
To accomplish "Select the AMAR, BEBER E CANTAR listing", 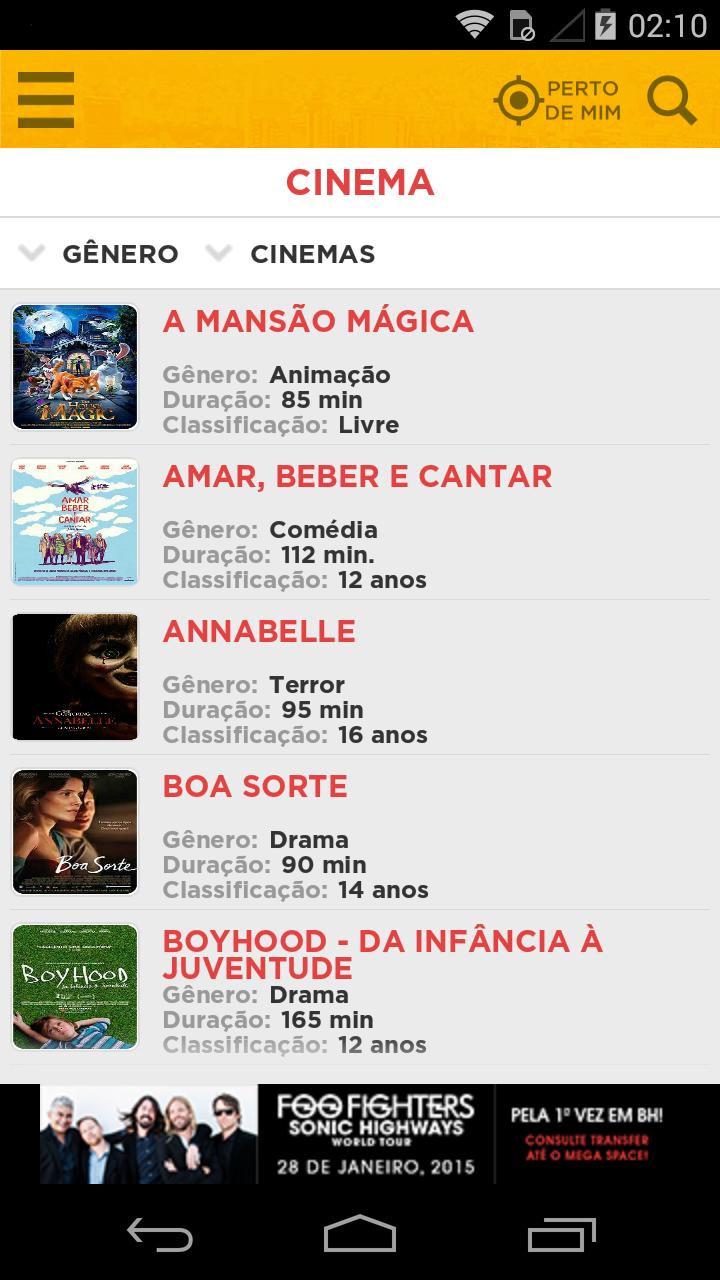I will point(356,477).
